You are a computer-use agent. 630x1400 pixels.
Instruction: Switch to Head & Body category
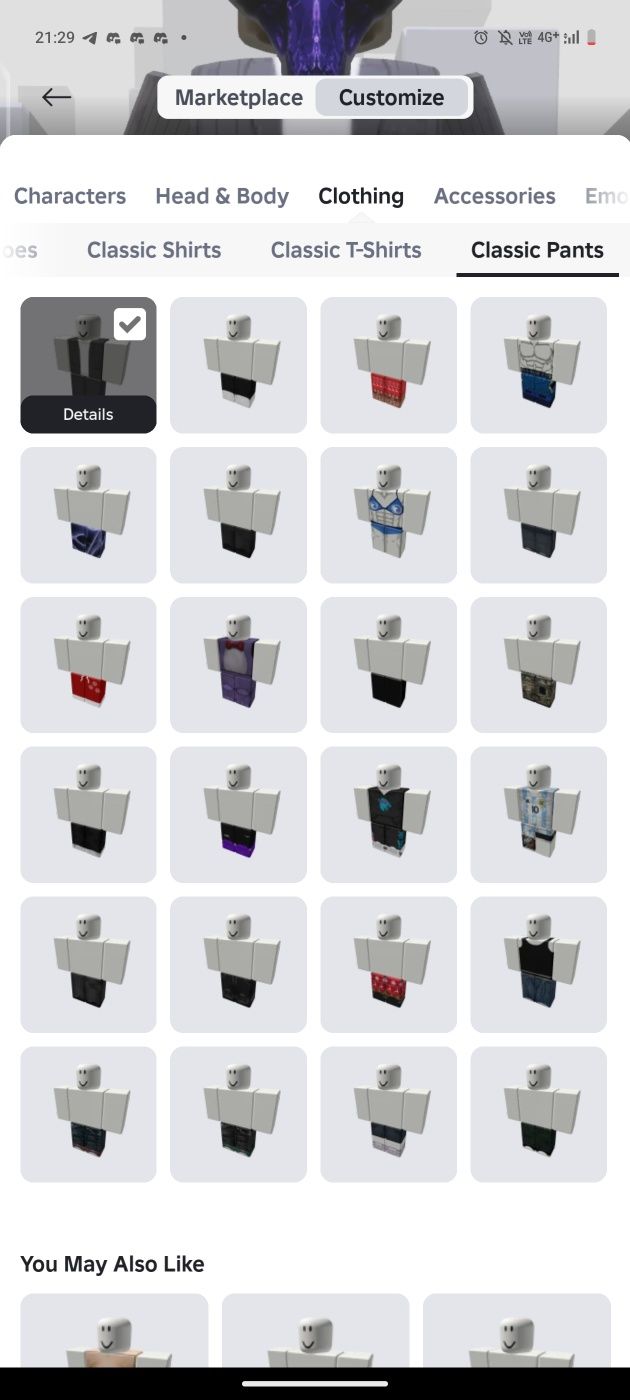click(x=222, y=196)
